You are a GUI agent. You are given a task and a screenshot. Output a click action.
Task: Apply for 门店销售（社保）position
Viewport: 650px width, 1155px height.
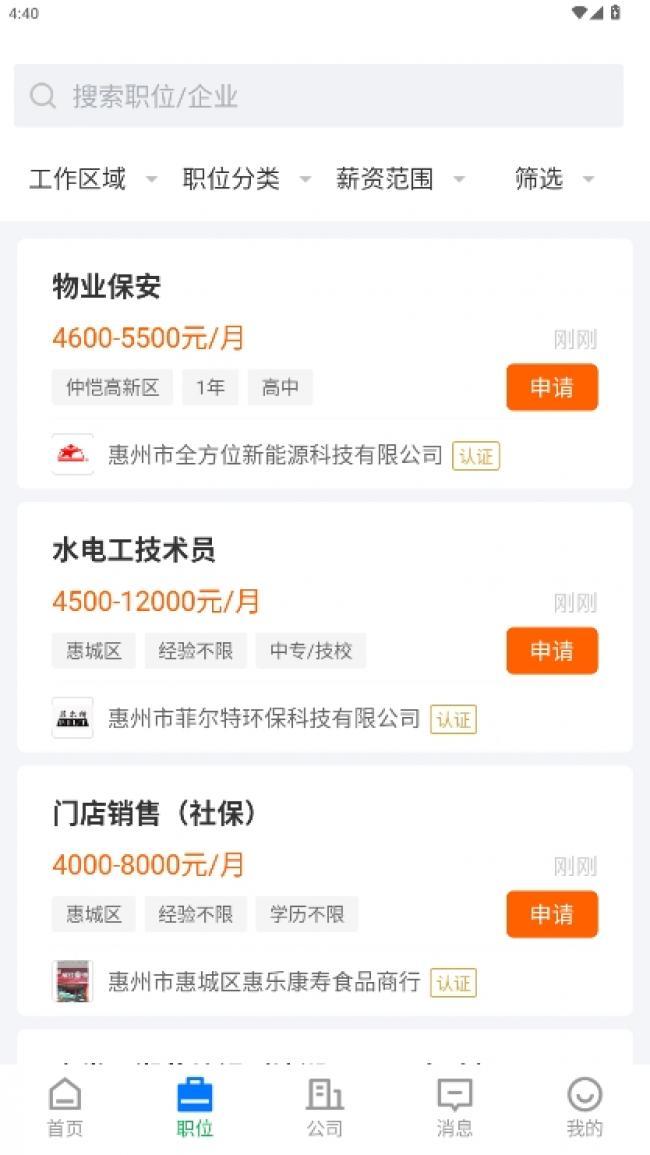tap(552, 914)
